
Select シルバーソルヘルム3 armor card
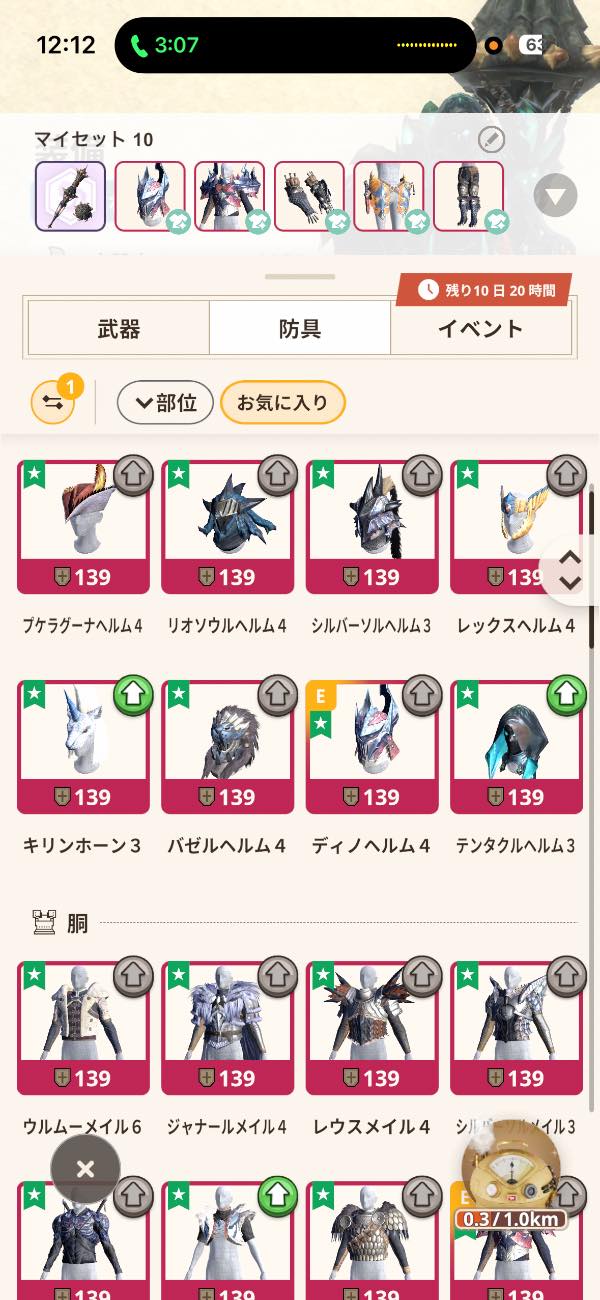tap(371, 527)
